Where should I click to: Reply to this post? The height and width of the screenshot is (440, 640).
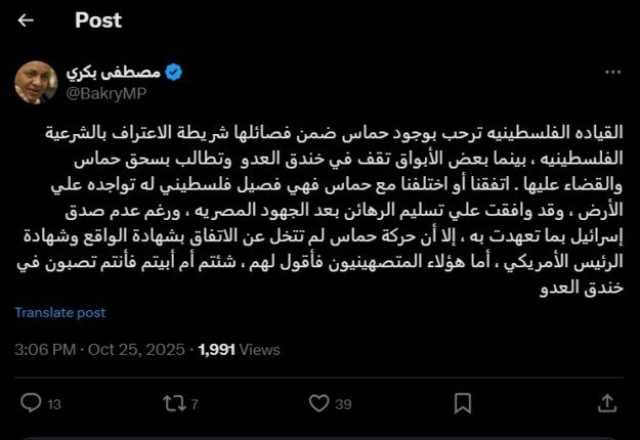click(x=30, y=403)
